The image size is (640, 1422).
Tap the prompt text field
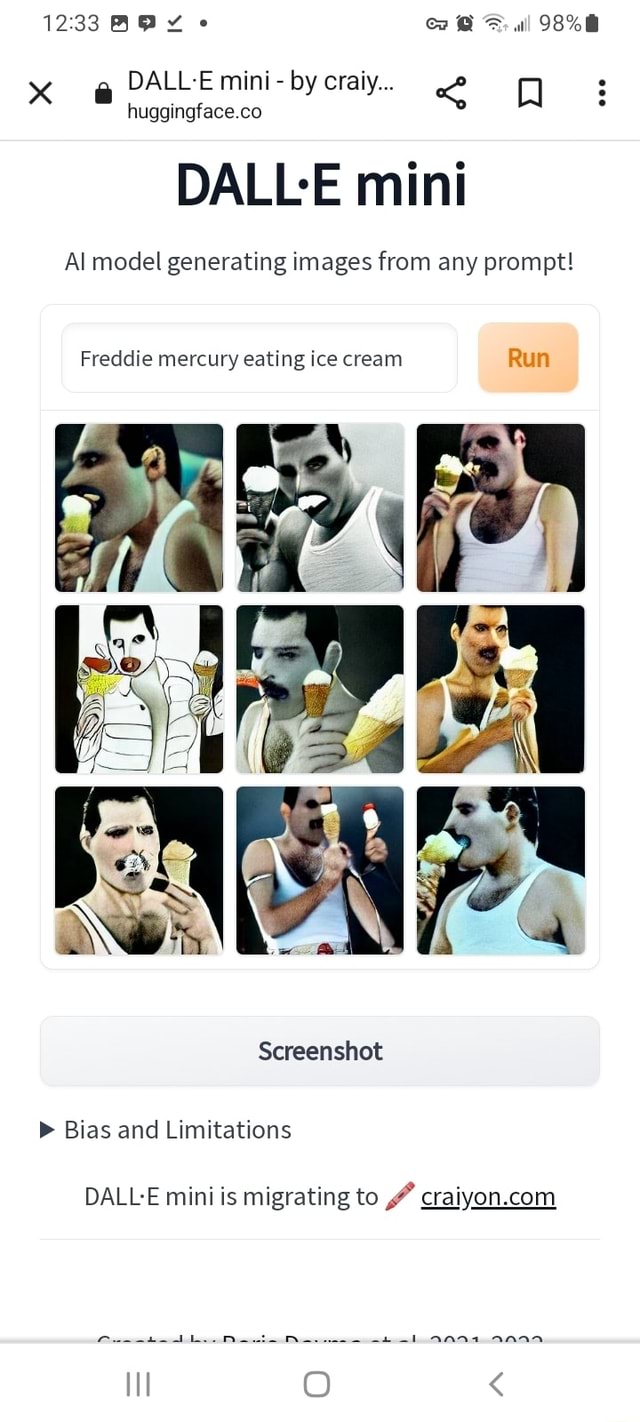click(x=259, y=358)
